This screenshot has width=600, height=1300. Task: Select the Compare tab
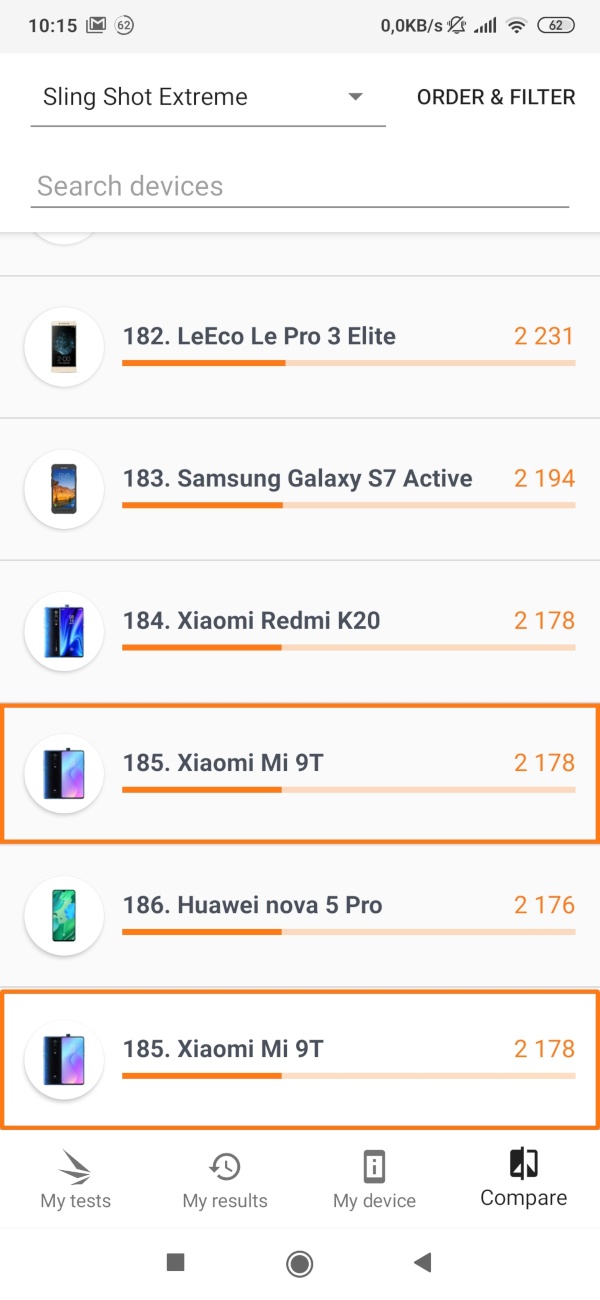pos(523,1178)
